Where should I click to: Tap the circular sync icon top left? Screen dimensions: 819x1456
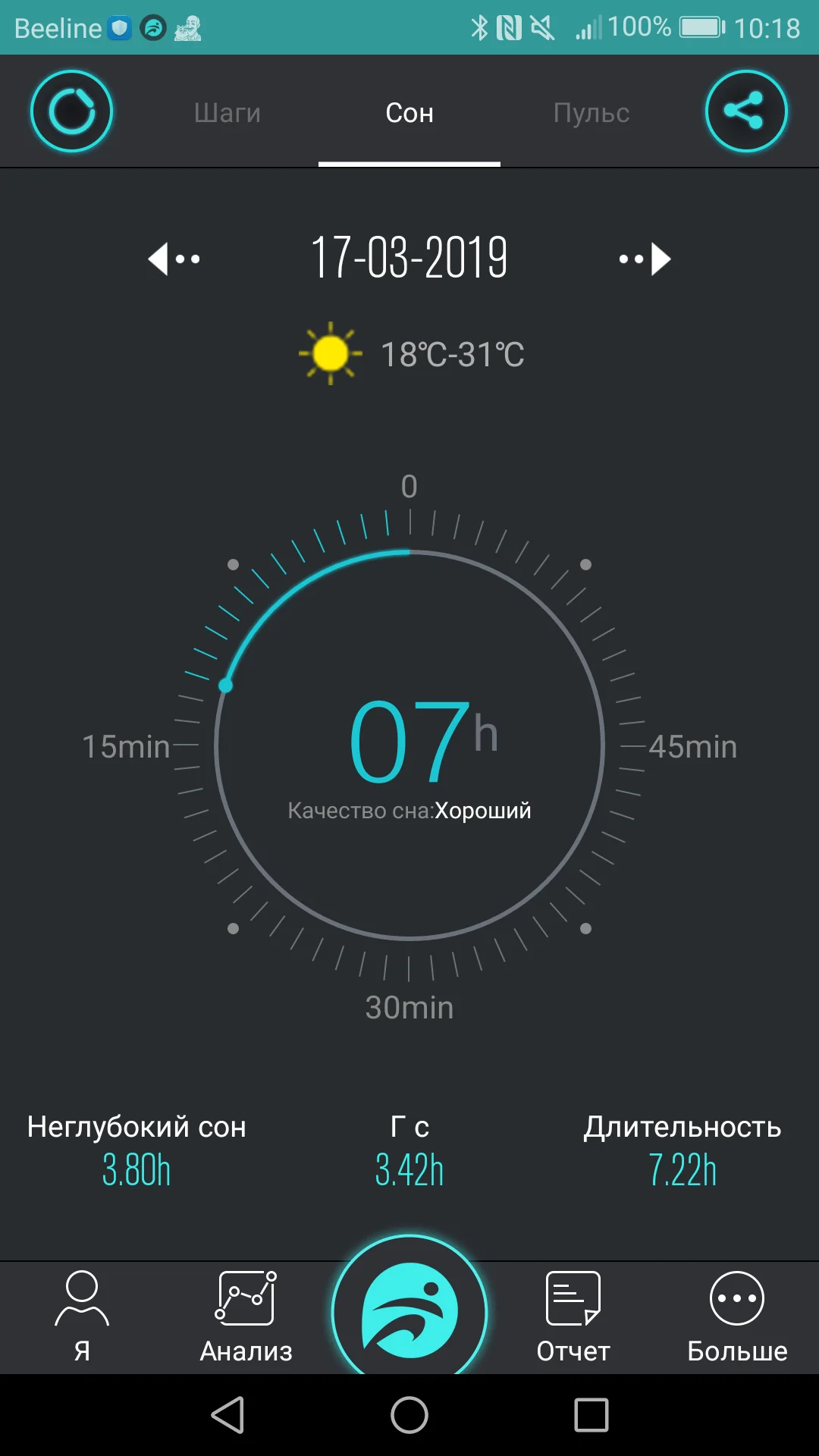[71, 111]
